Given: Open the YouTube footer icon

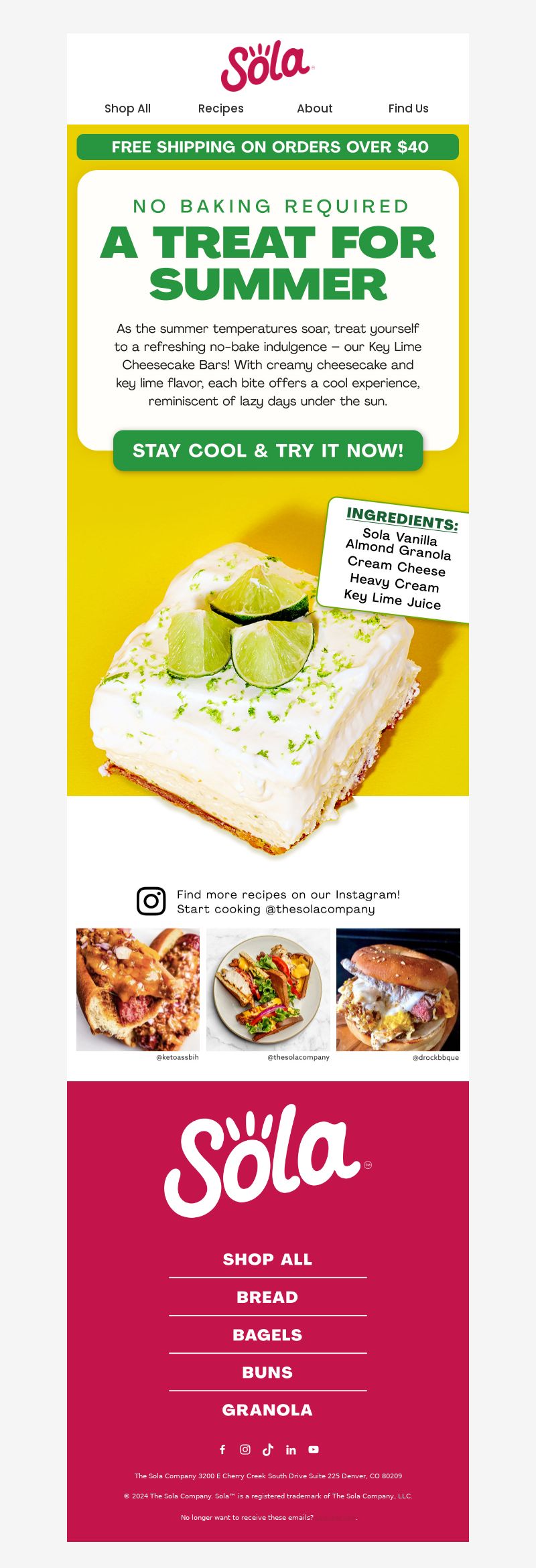Looking at the screenshot, I should [x=314, y=1449].
